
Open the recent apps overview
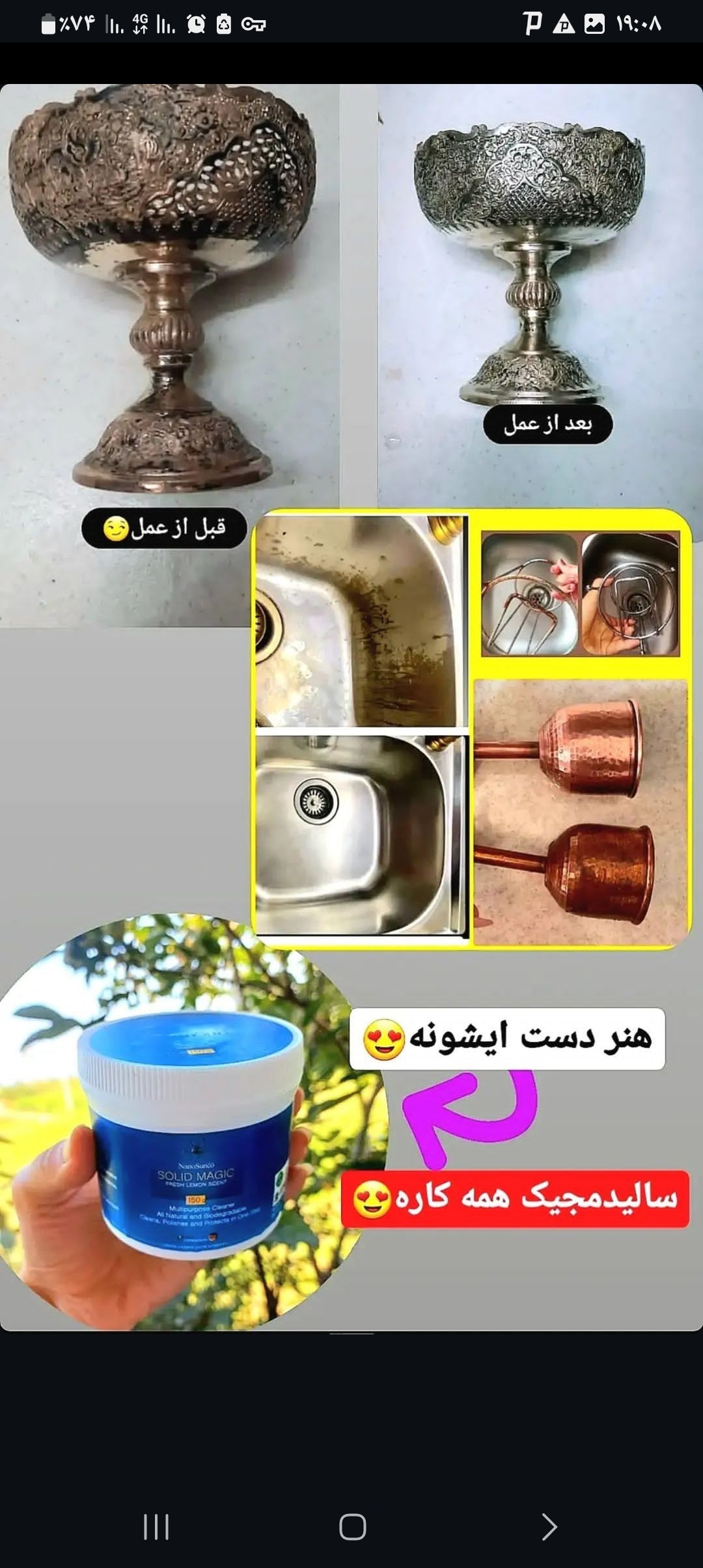click(156, 1526)
